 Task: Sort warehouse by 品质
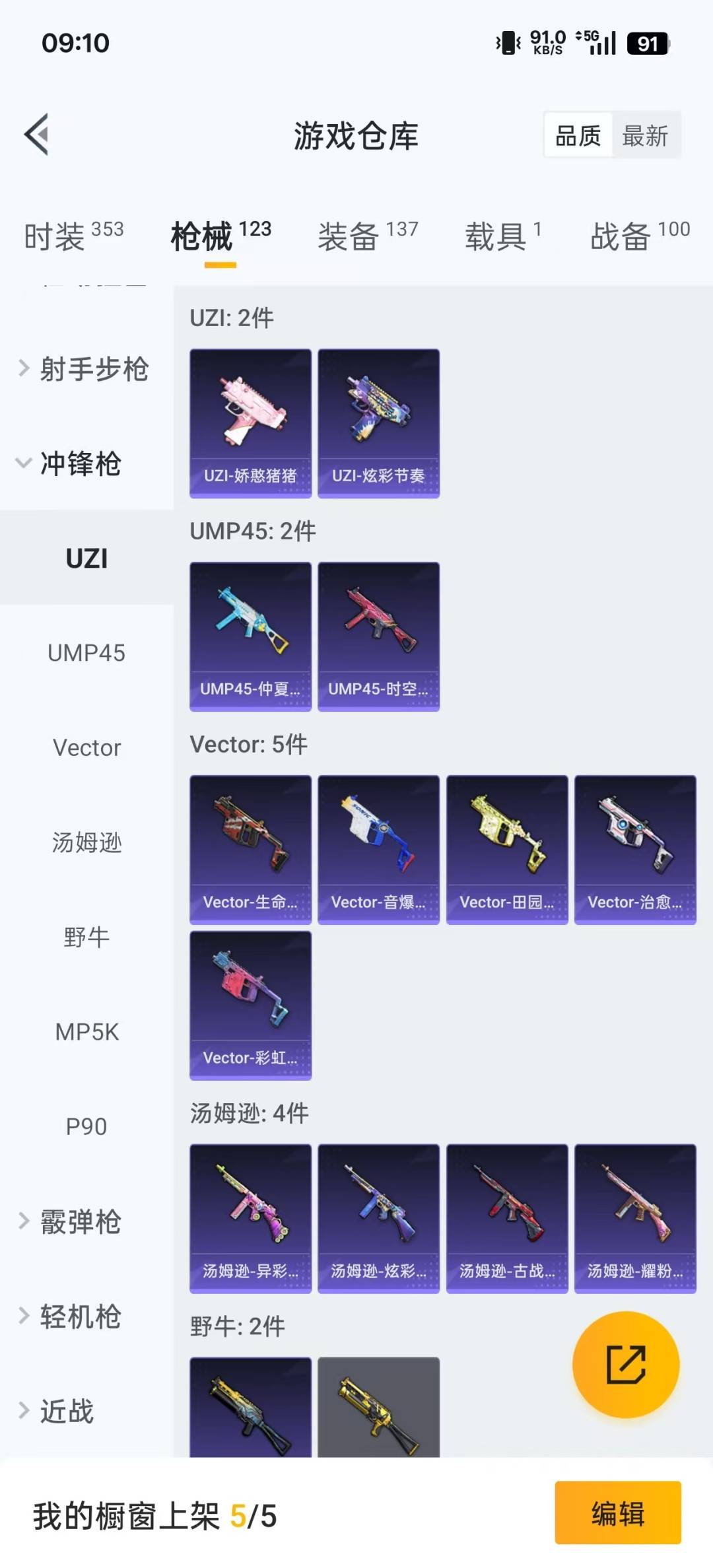[x=578, y=136]
